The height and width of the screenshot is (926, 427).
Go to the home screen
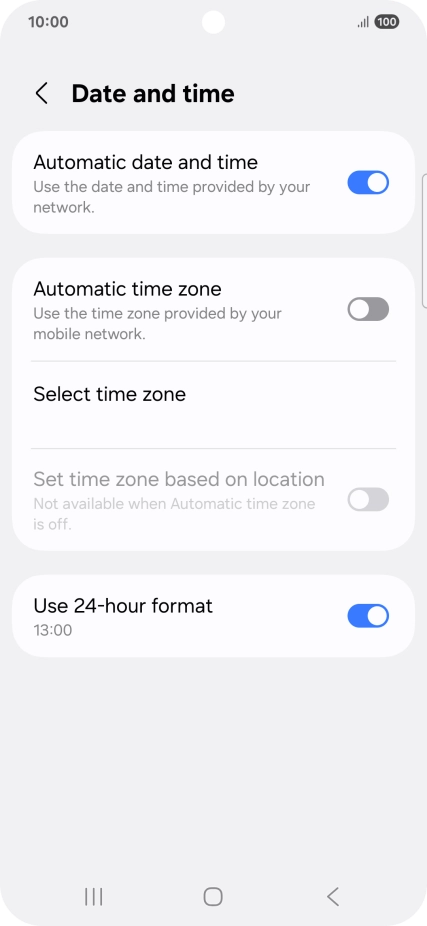click(x=213, y=896)
